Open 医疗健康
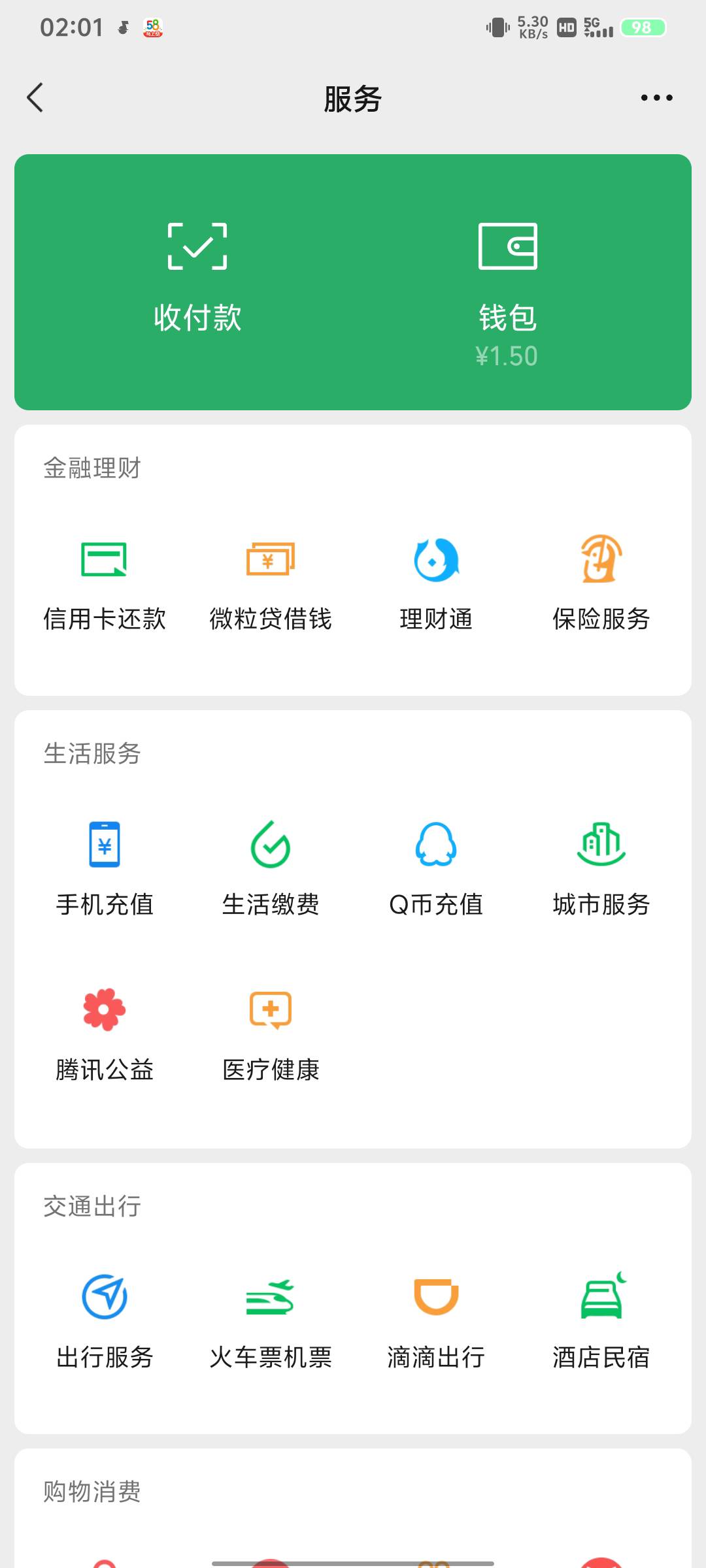Viewport: 706px width, 1568px height. (271, 1034)
